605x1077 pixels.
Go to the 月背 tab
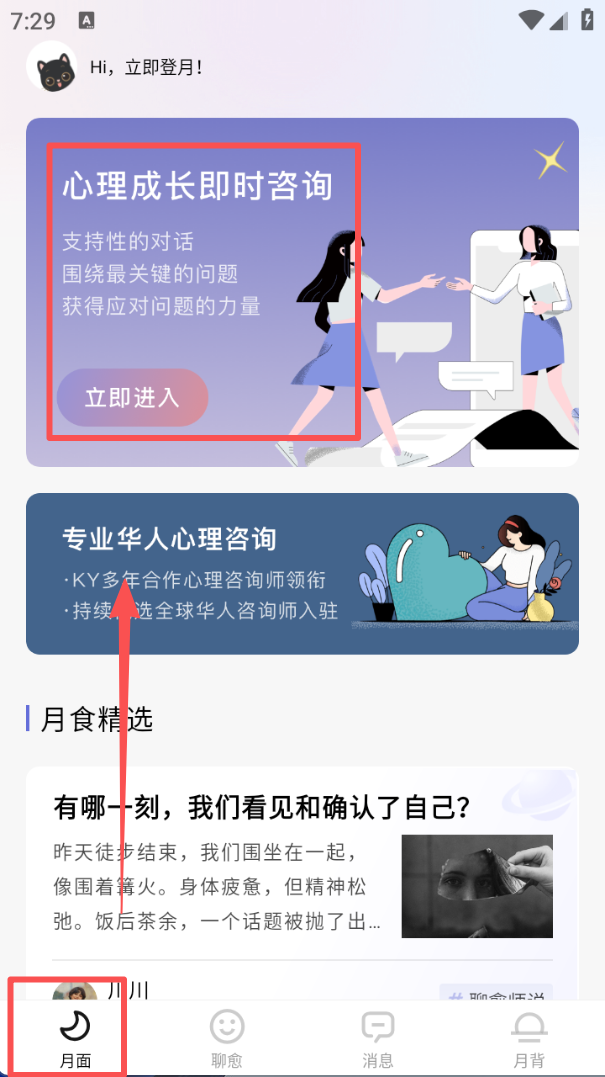coord(529,1037)
